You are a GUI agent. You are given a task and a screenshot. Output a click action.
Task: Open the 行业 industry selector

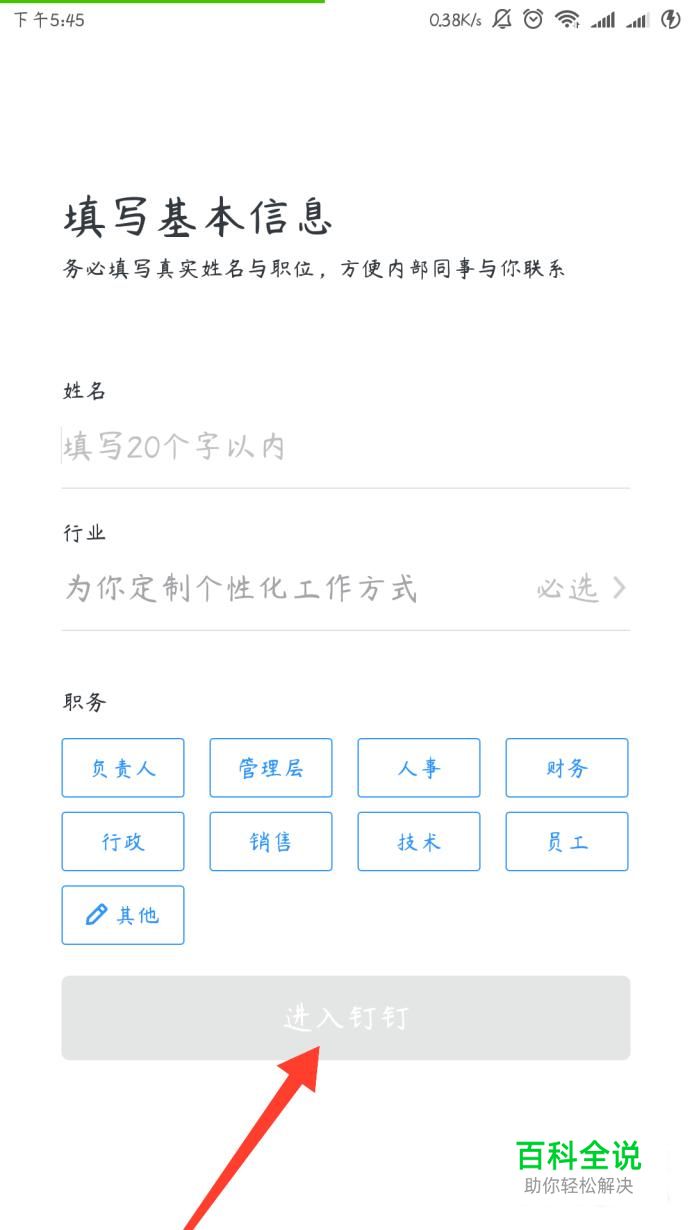[x=345, y=588]
